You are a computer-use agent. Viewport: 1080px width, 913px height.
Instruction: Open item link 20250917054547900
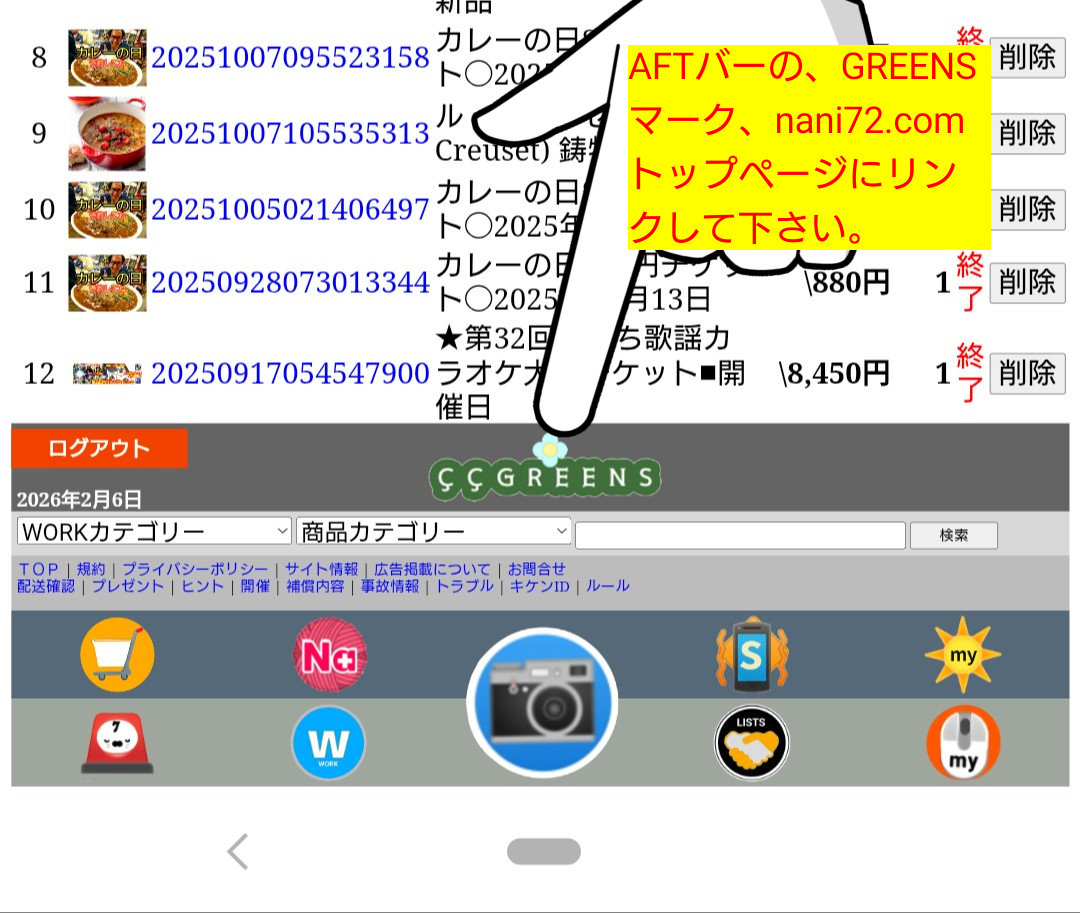tap(290, 373)
